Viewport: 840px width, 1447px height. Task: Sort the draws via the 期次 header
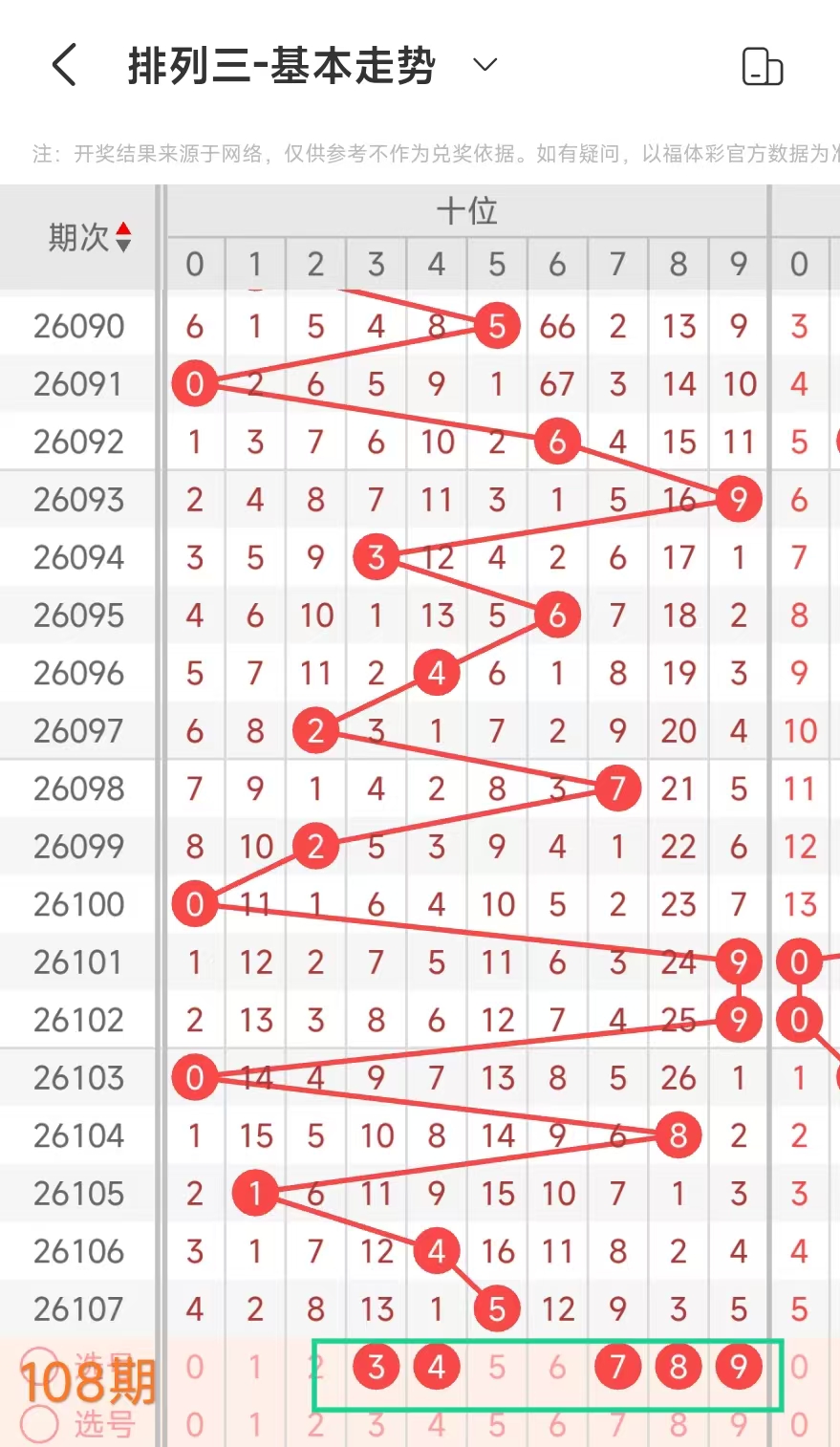[x=90, y=237]
